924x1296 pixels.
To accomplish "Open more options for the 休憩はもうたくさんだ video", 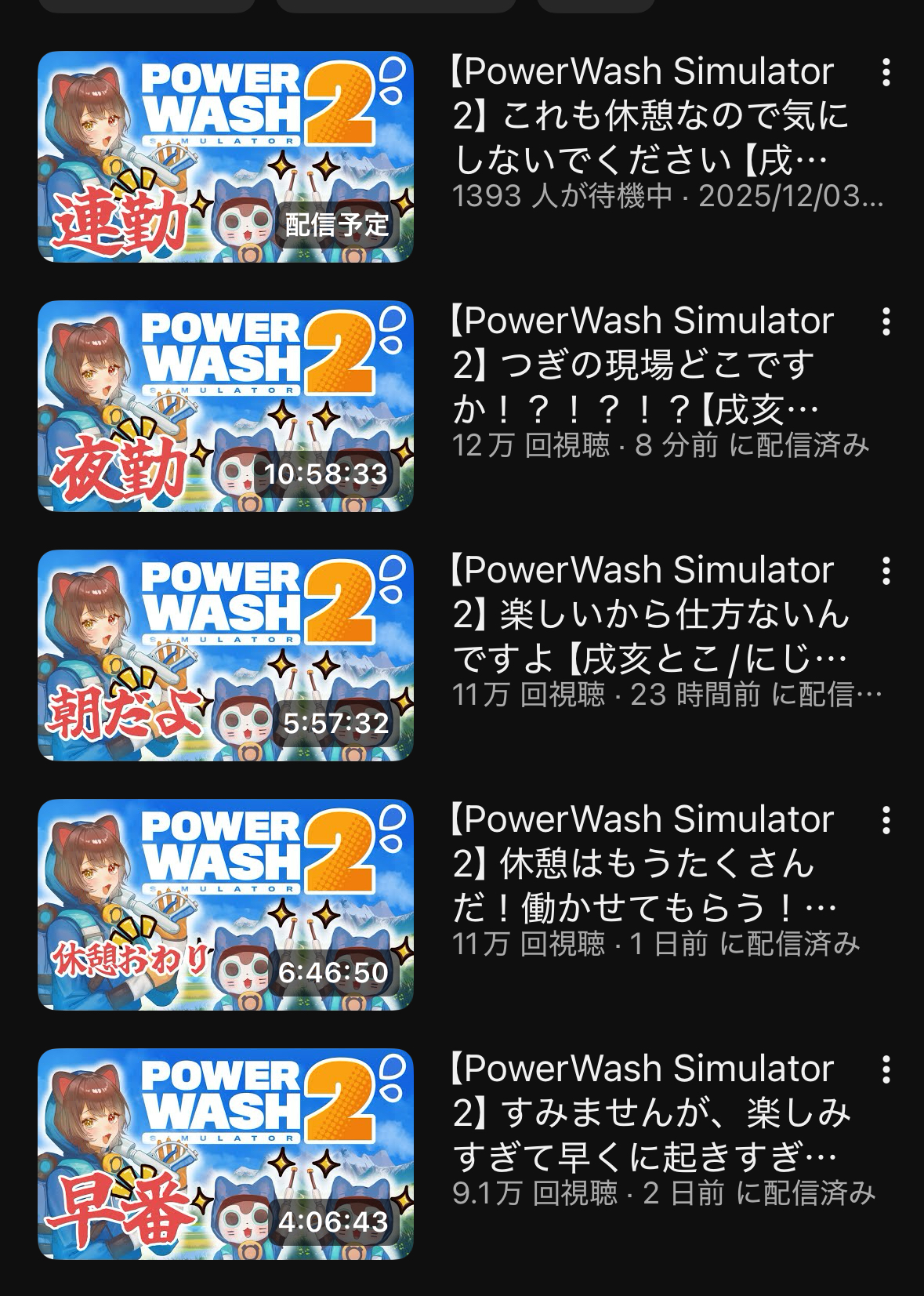I will click(x=886, y=821).
